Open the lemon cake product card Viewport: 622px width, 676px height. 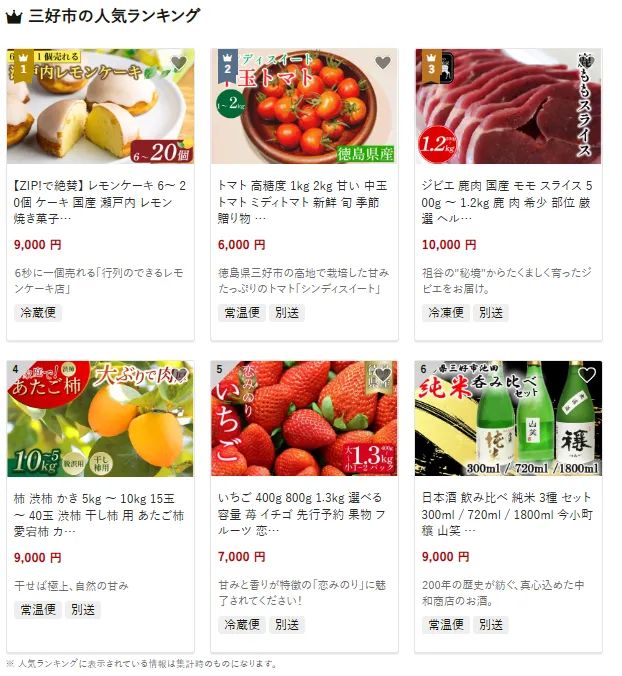99,202
